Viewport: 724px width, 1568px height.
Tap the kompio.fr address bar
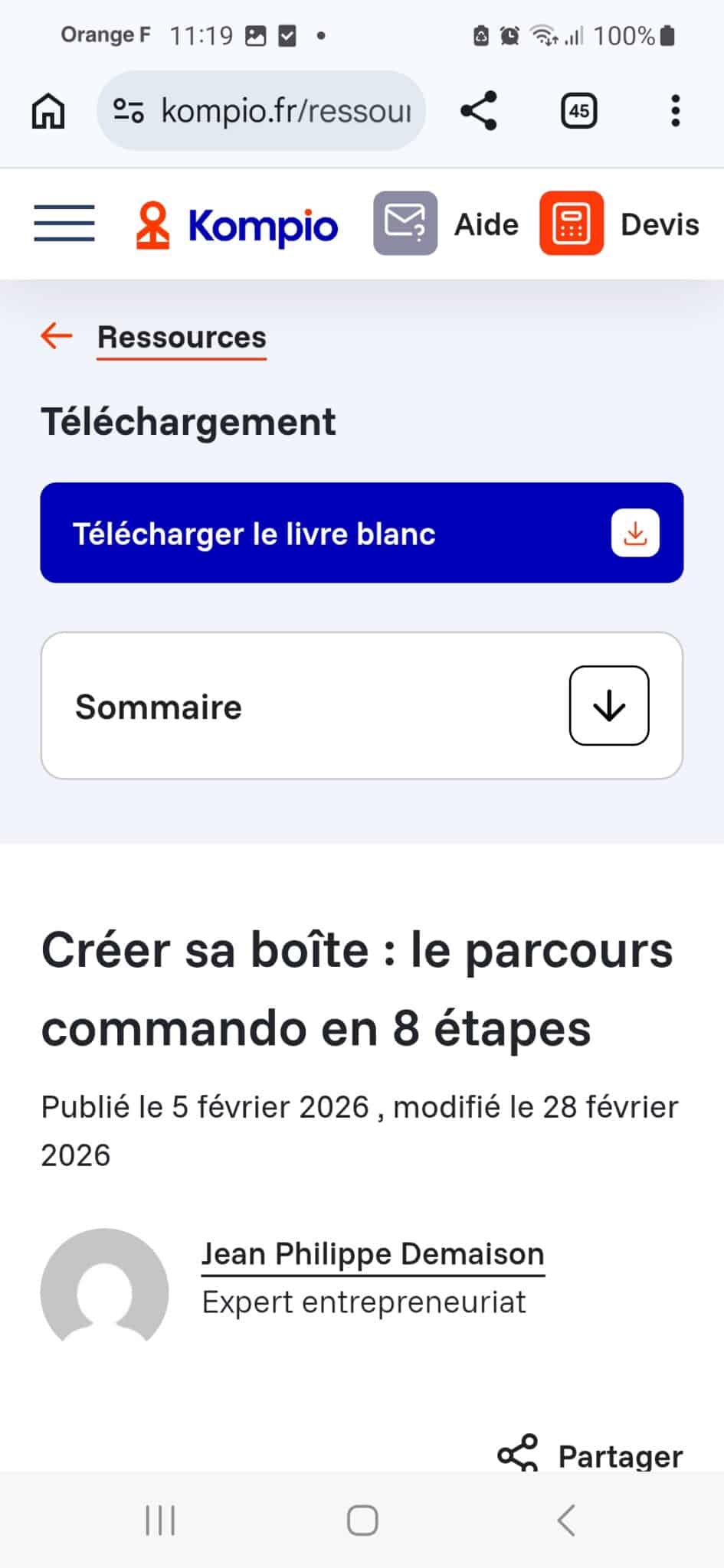260,111
